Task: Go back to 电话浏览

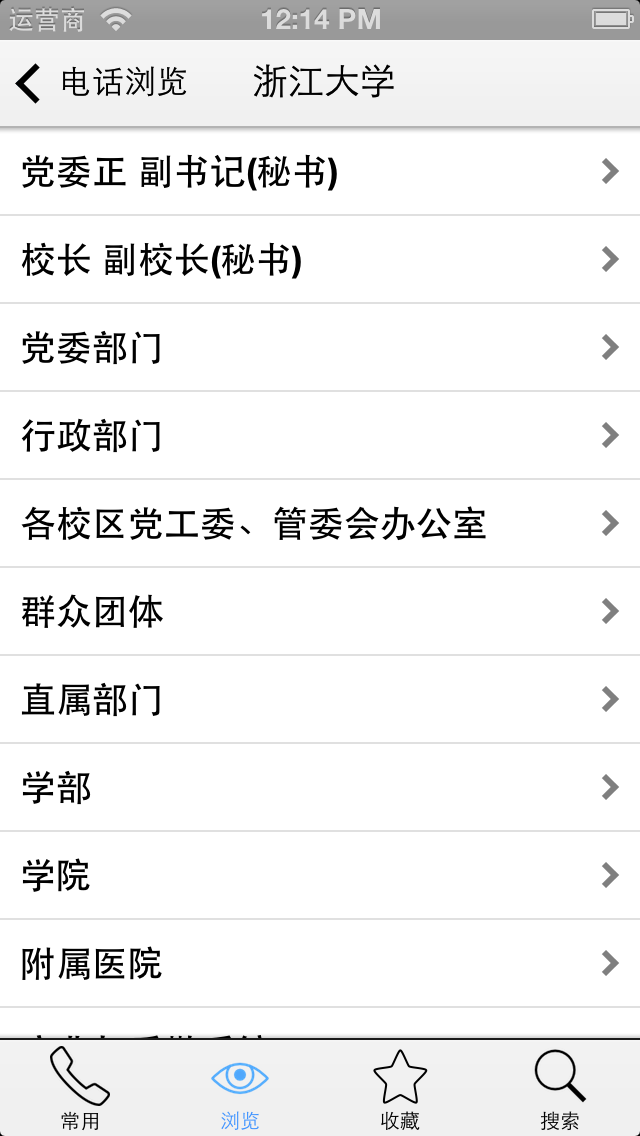Action: point(101,83)
